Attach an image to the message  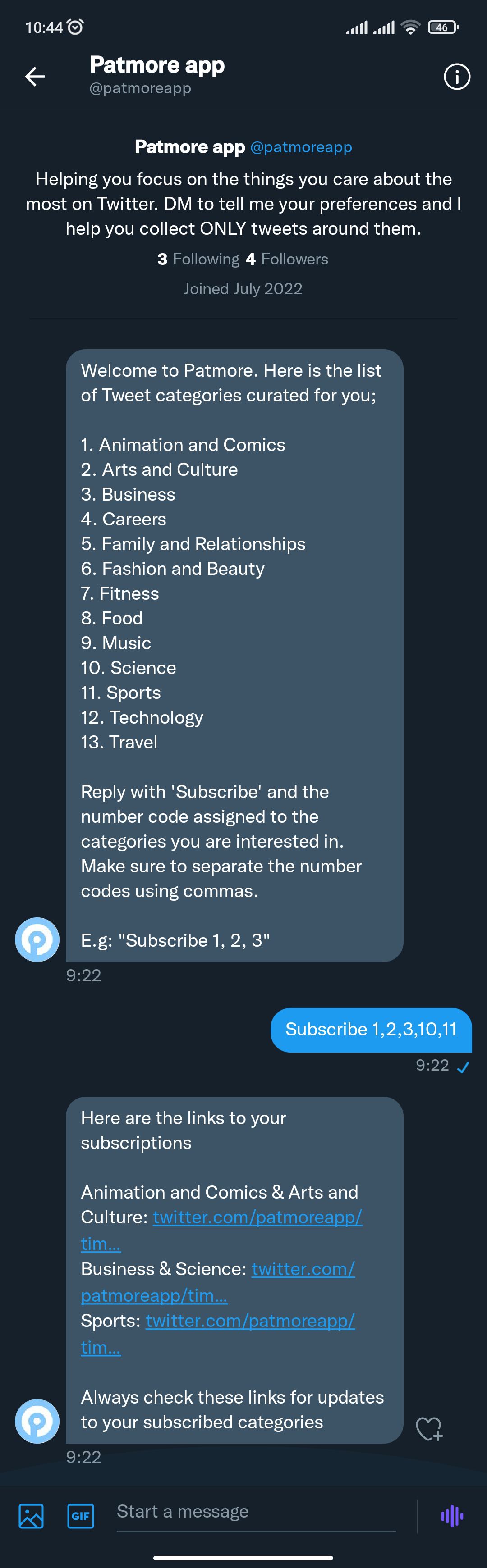31,1516
